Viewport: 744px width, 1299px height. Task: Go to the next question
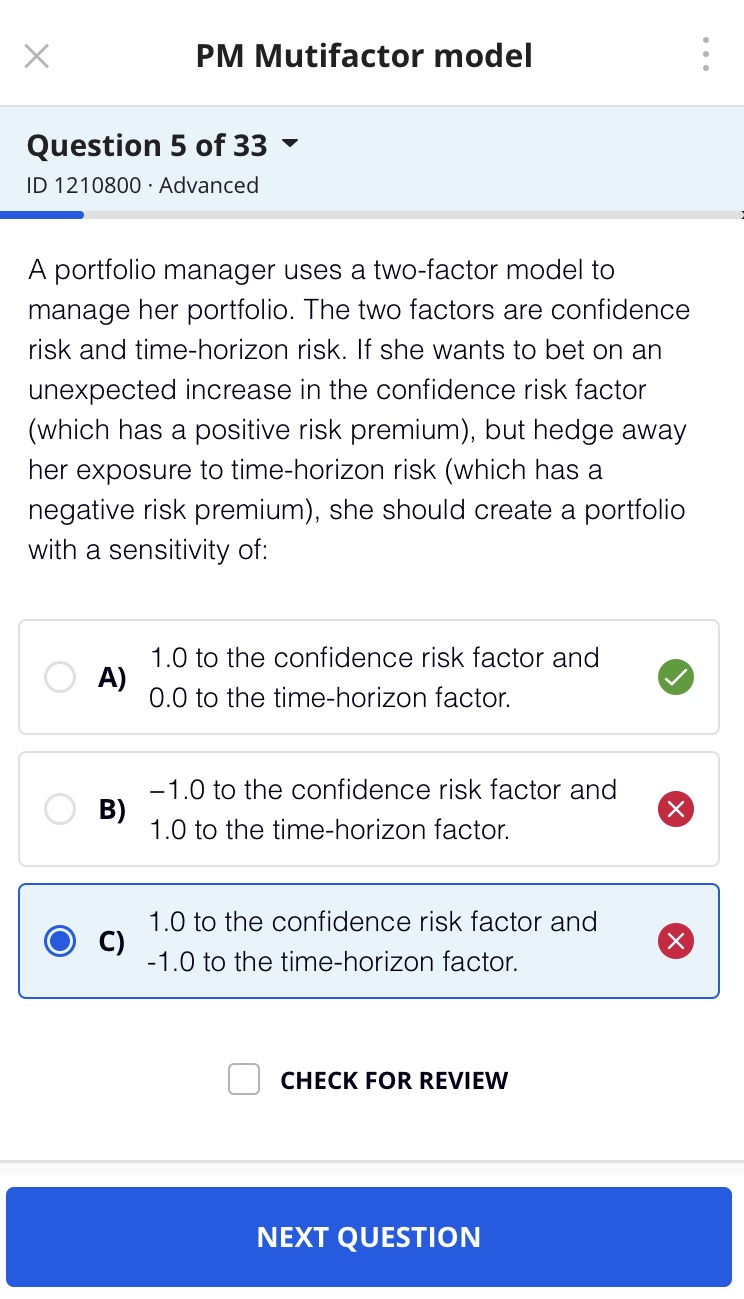tap(369, 1237)
